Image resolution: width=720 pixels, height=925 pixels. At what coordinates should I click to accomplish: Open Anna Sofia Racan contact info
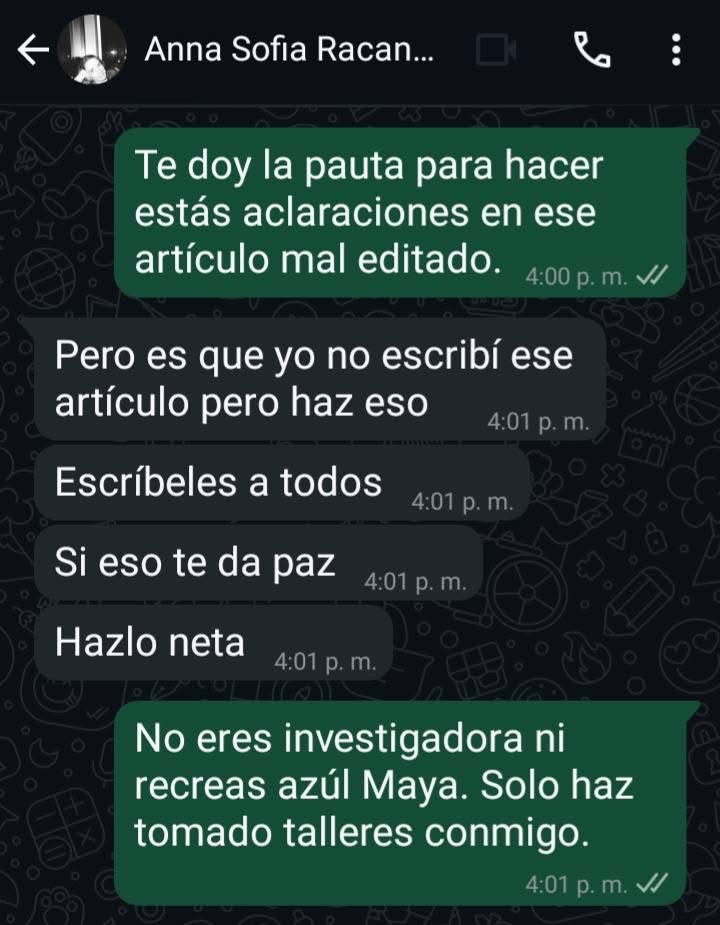[x=290, y=50]
